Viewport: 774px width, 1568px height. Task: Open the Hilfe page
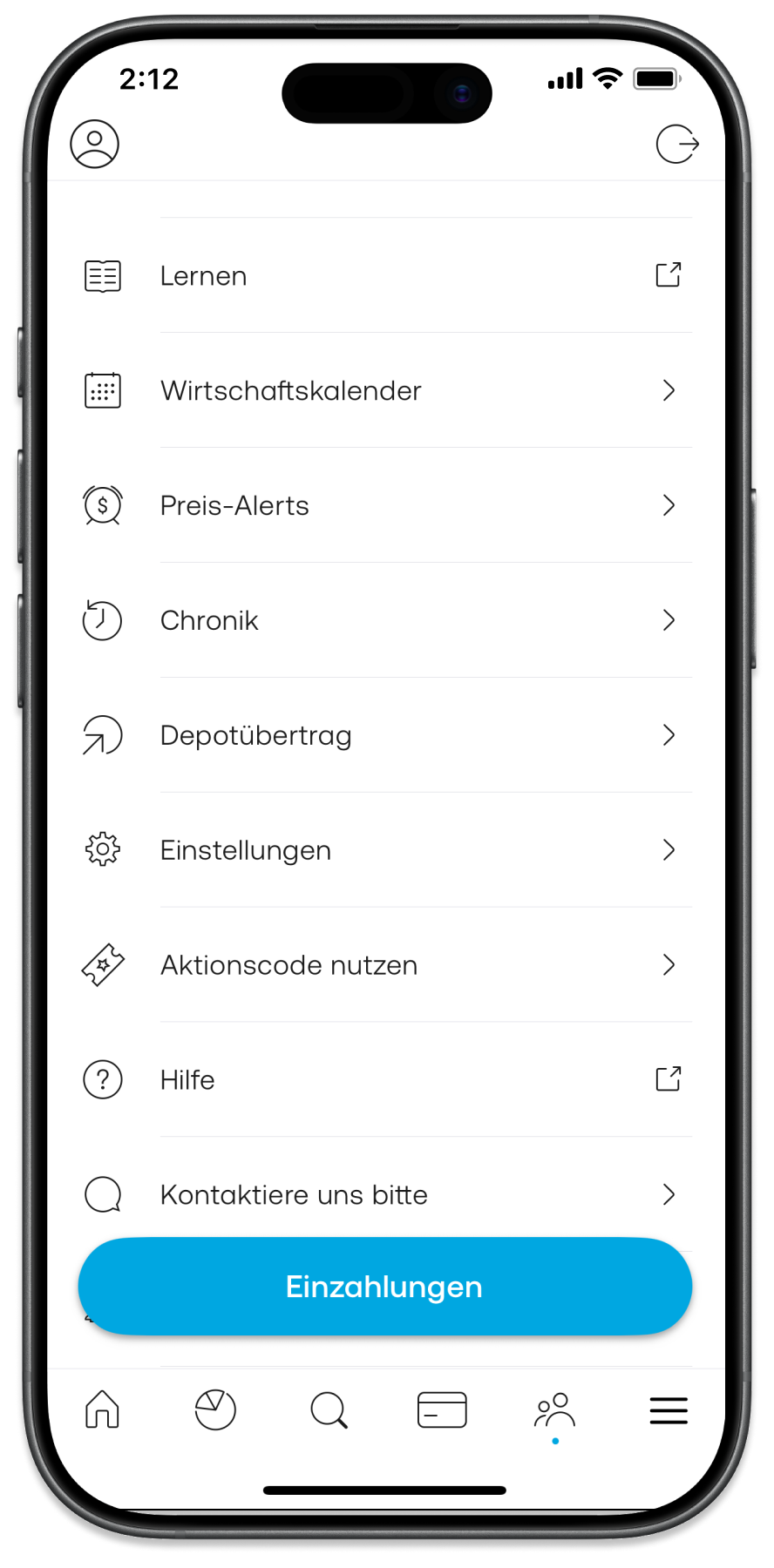click(384, 1080)
